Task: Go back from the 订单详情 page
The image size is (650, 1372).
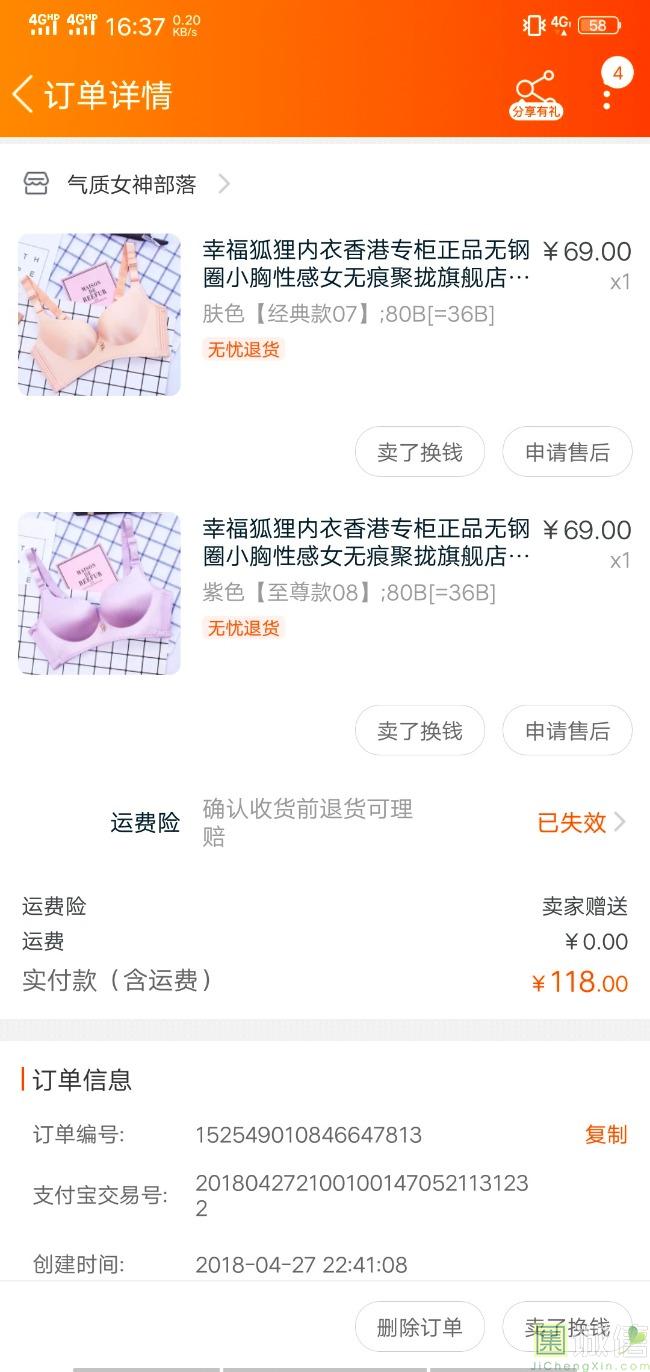Action: click(x=24, y=94)
